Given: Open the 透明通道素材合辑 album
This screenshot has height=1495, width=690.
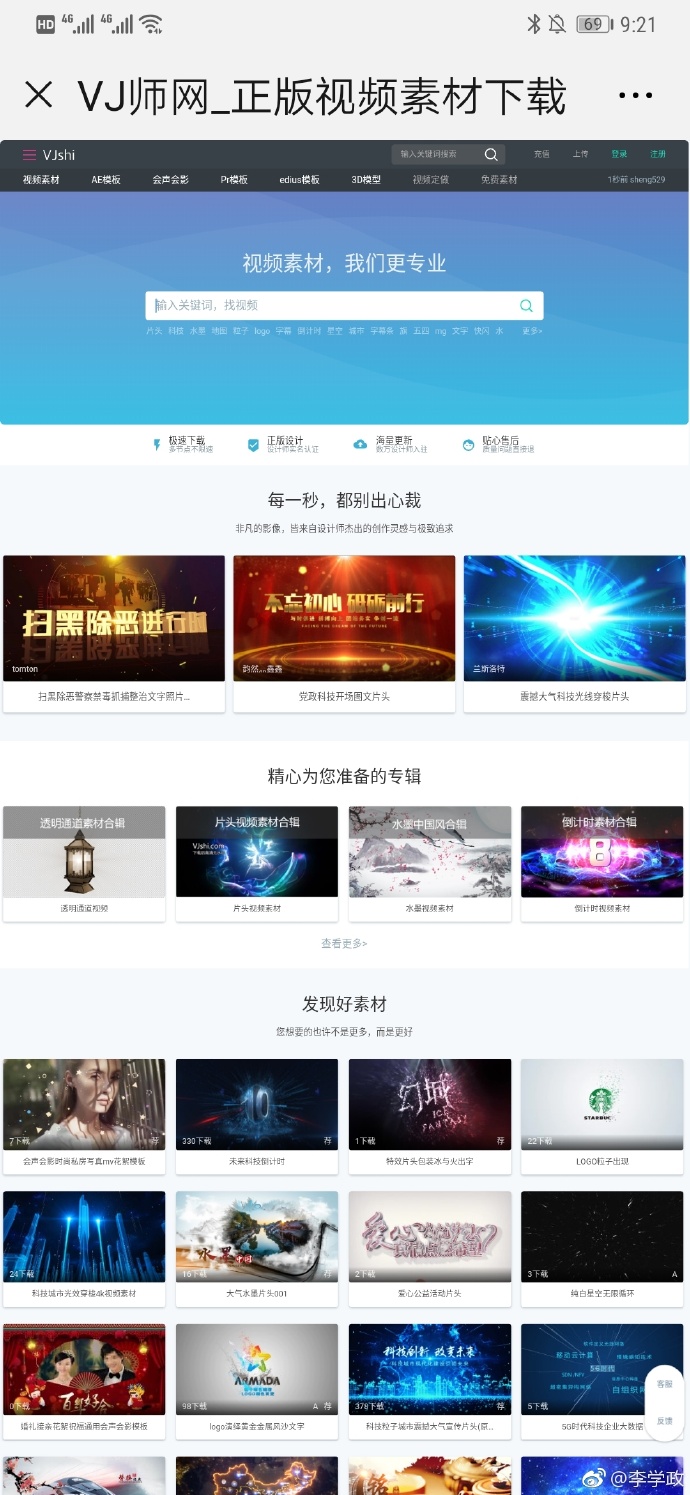Looking at the screenshot, I should [84, 850].
